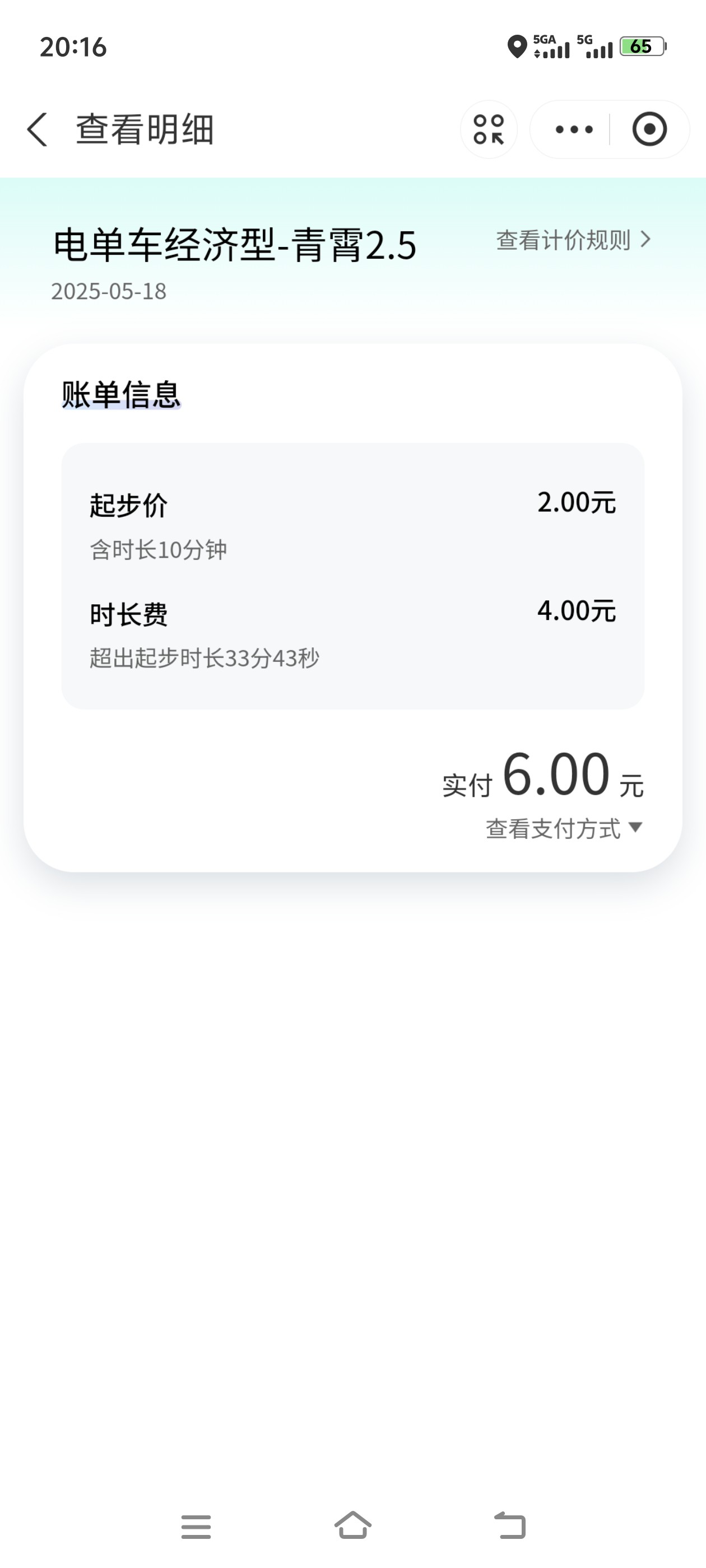Close the mini program via the circle icon

(x=649, y=130)
